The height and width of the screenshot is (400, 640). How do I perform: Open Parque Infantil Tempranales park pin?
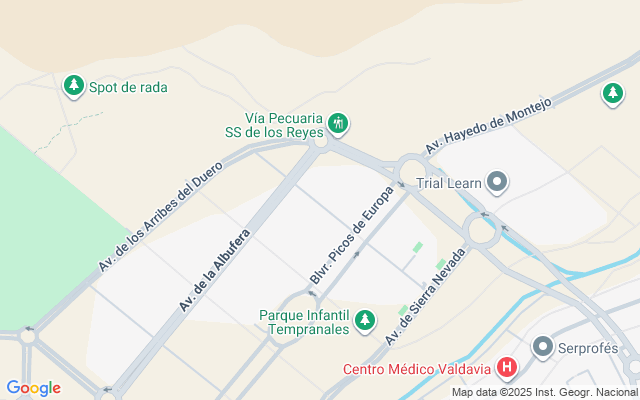click(366, 320)
